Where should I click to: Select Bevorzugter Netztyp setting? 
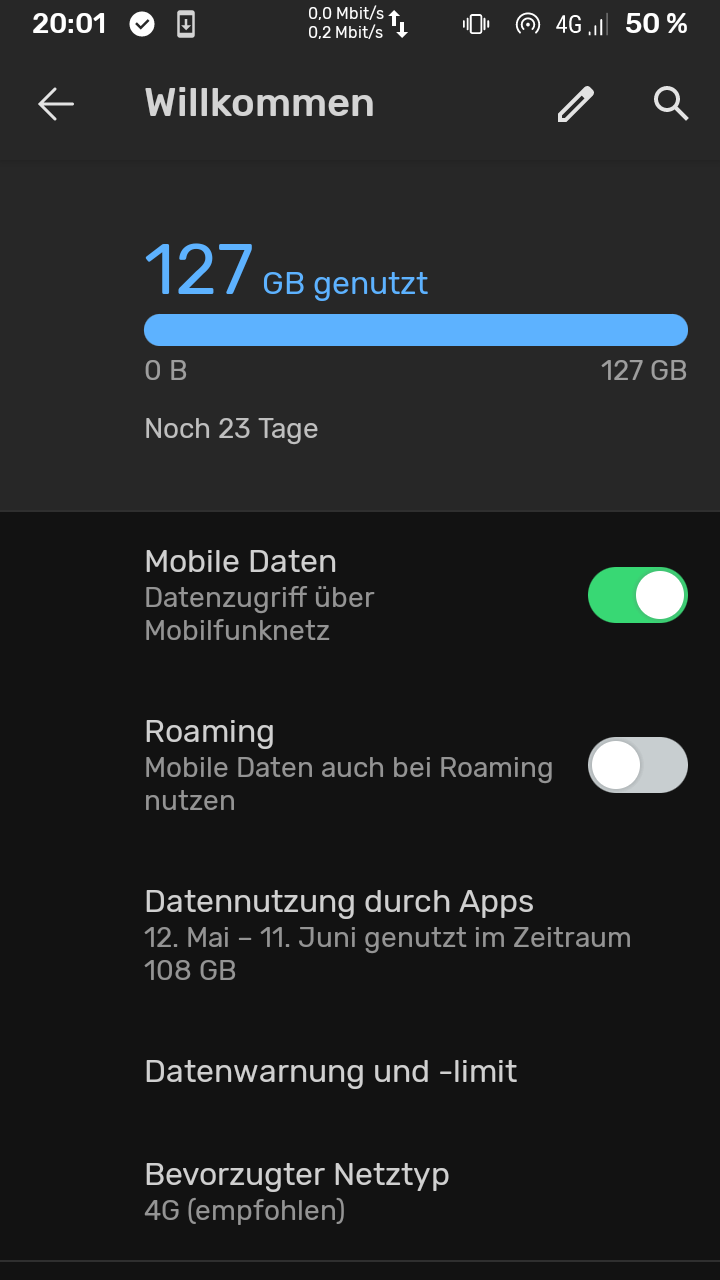pyautogui.click(x=297, y=1190)
